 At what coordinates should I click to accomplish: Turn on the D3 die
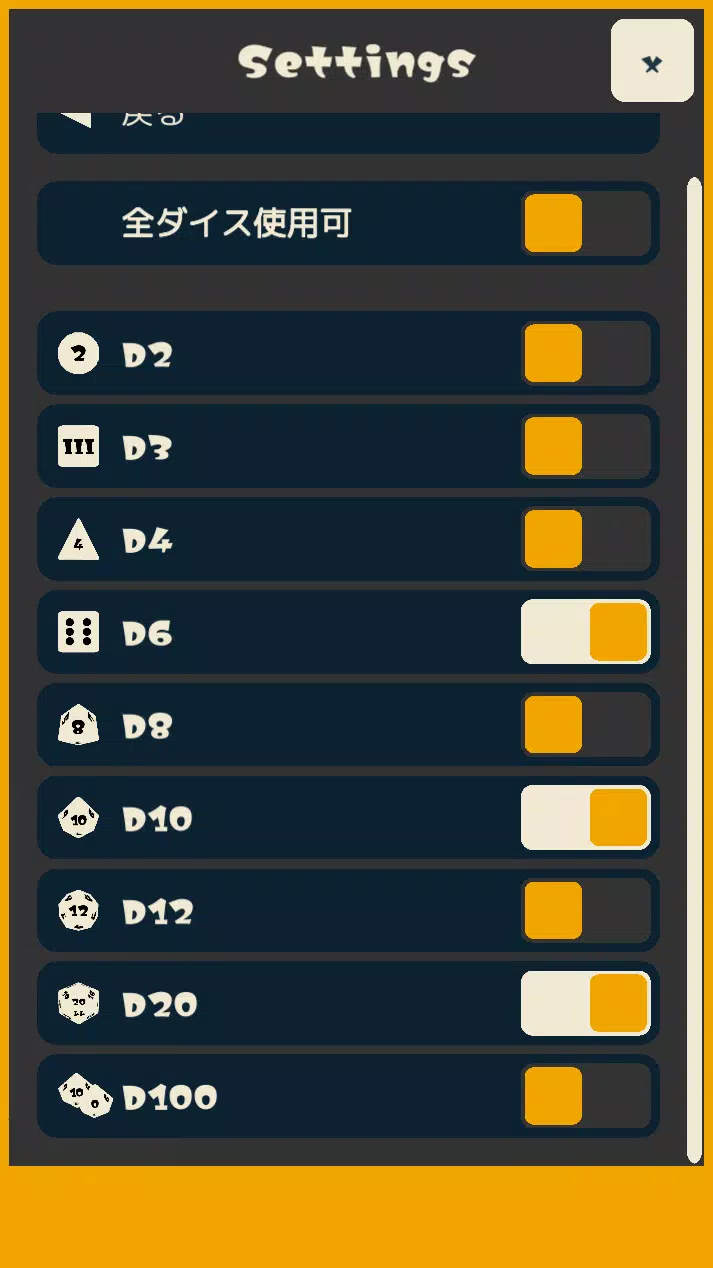(586, 446)
